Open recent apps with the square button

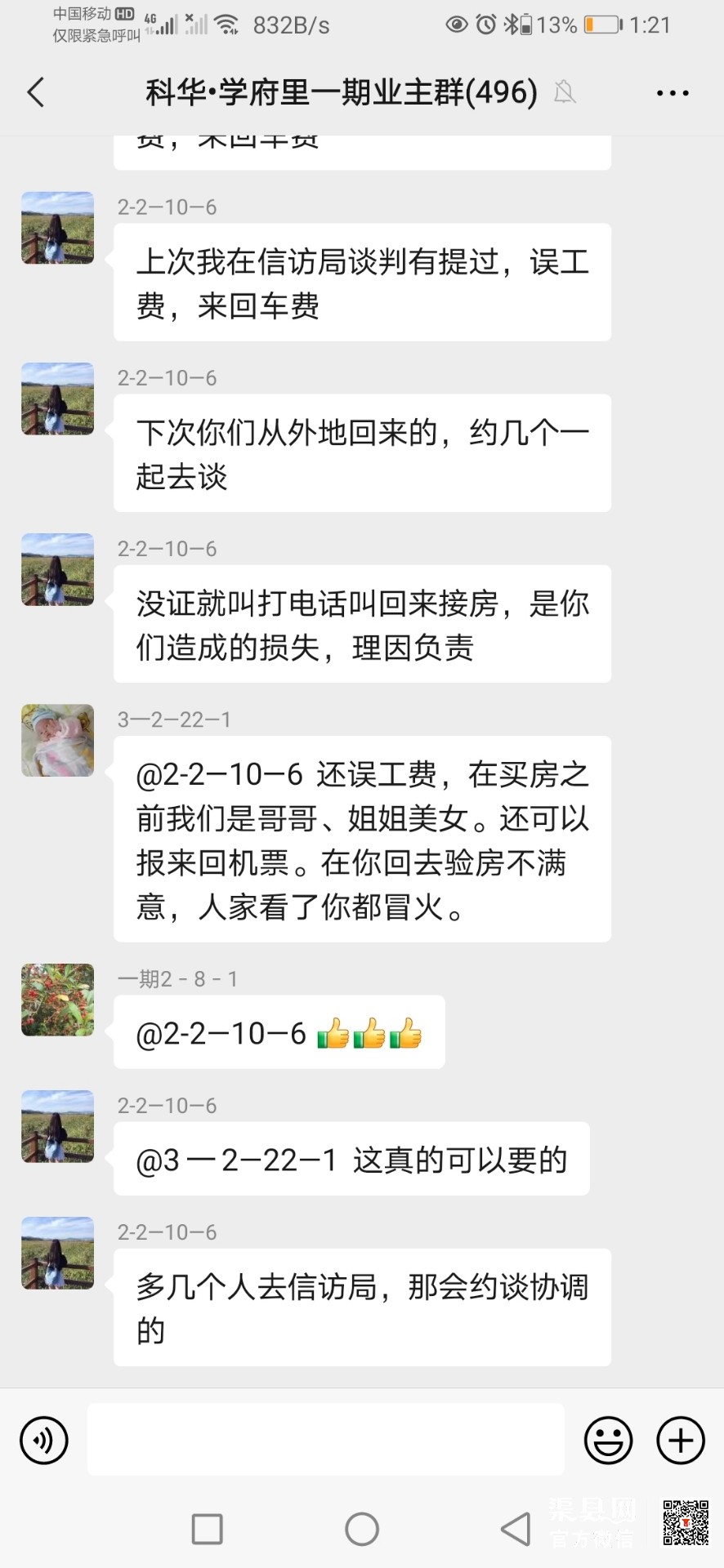point(207,1529)
